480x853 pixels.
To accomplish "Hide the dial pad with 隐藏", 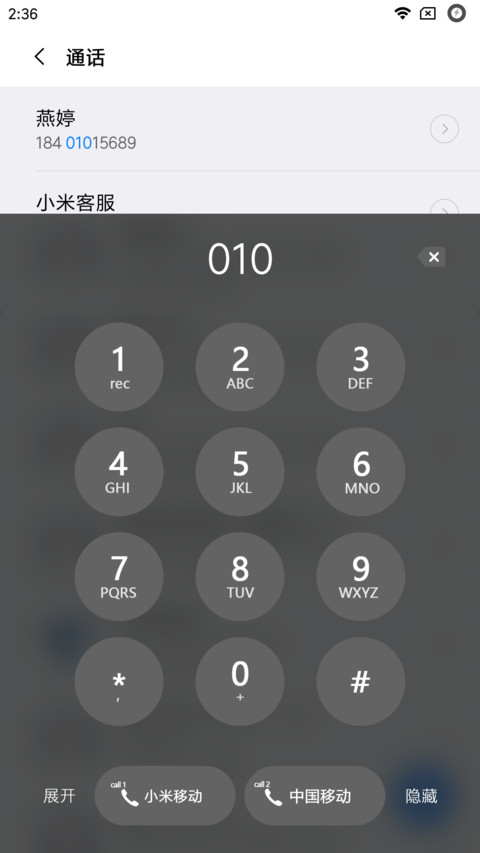I will tap(421, 796).
